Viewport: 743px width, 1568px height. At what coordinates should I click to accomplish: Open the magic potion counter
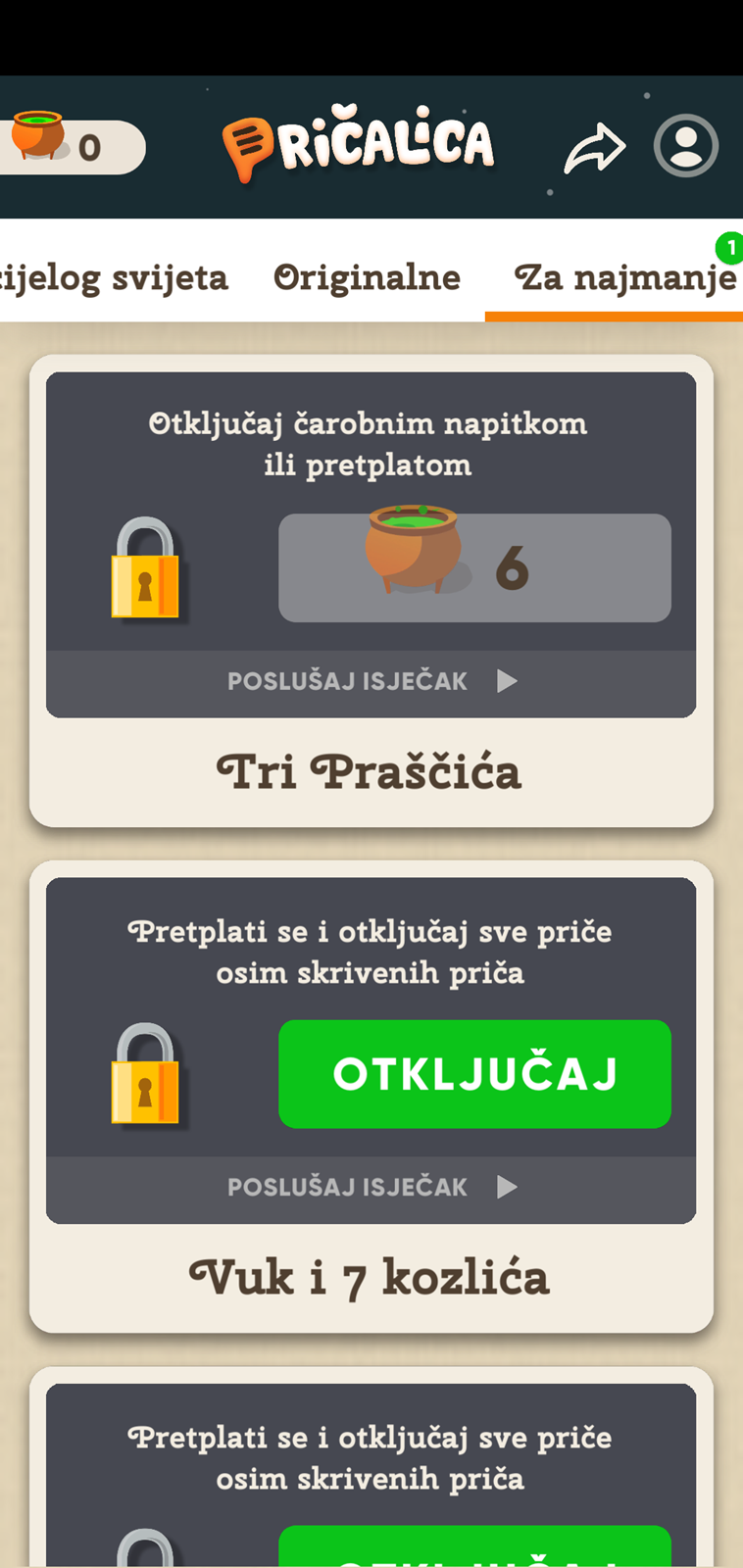pos(71,145)
